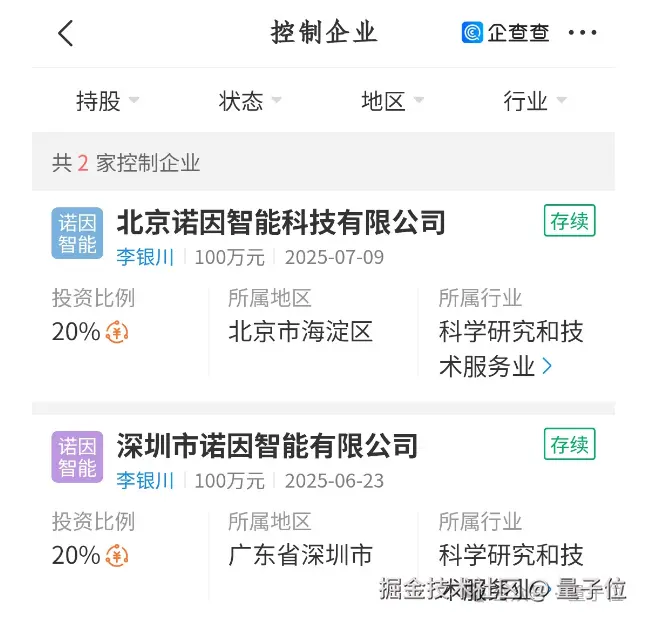This screenshot has width=645, height=620.
Task: Open the three-dot overflow menu
Action: (x=582, y=33)
